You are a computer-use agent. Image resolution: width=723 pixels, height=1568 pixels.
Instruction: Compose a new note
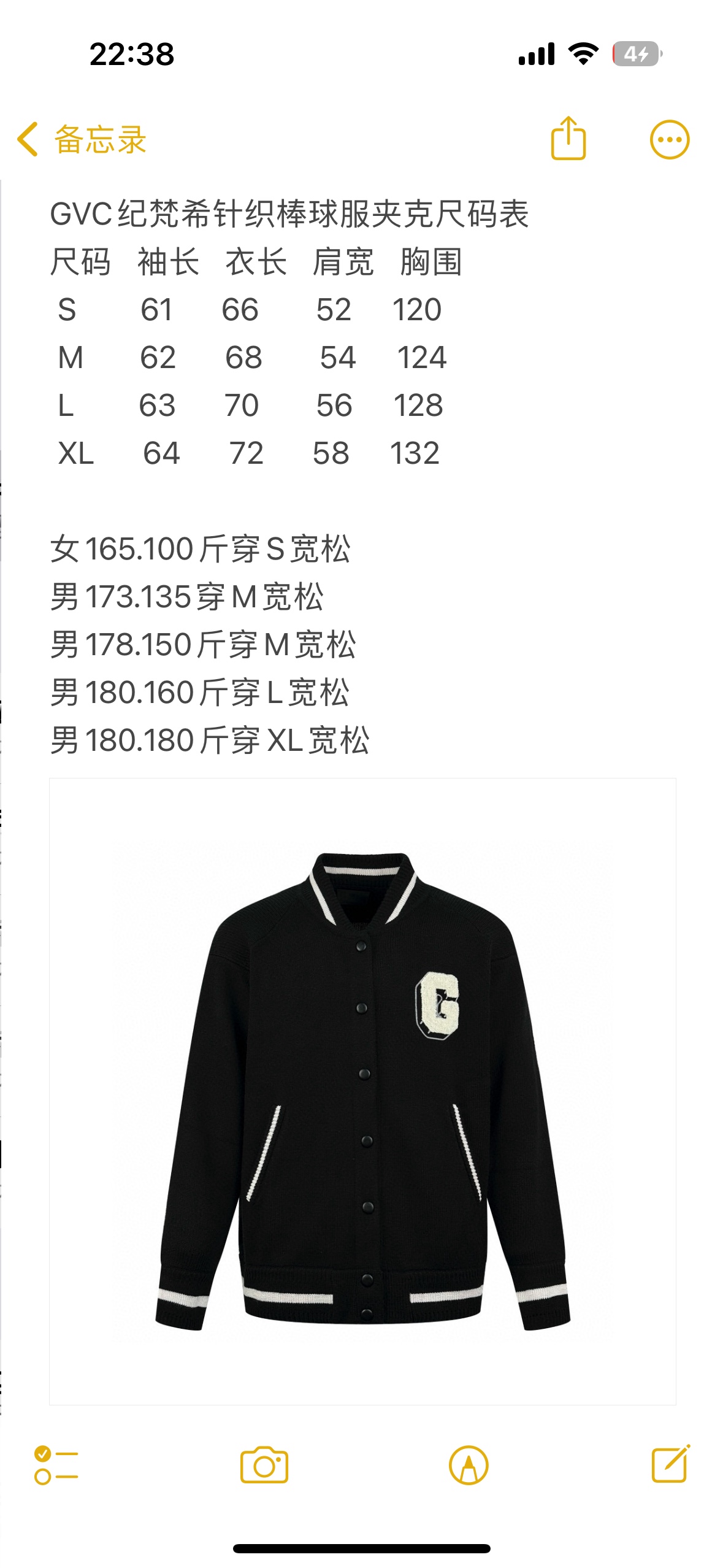(x=670, y=1464)
